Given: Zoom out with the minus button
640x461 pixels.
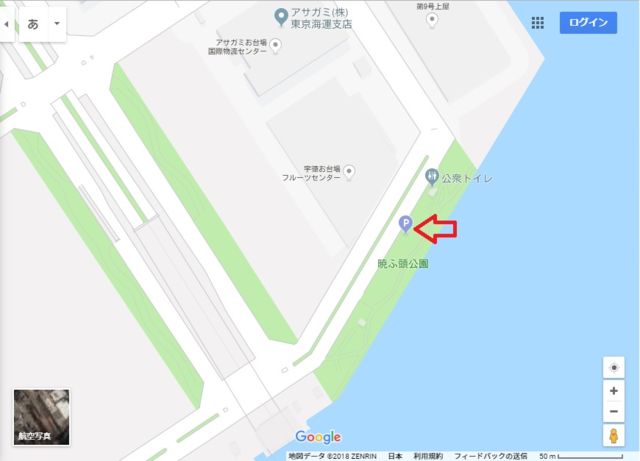Looking at the screenshot, I should 613,412.
